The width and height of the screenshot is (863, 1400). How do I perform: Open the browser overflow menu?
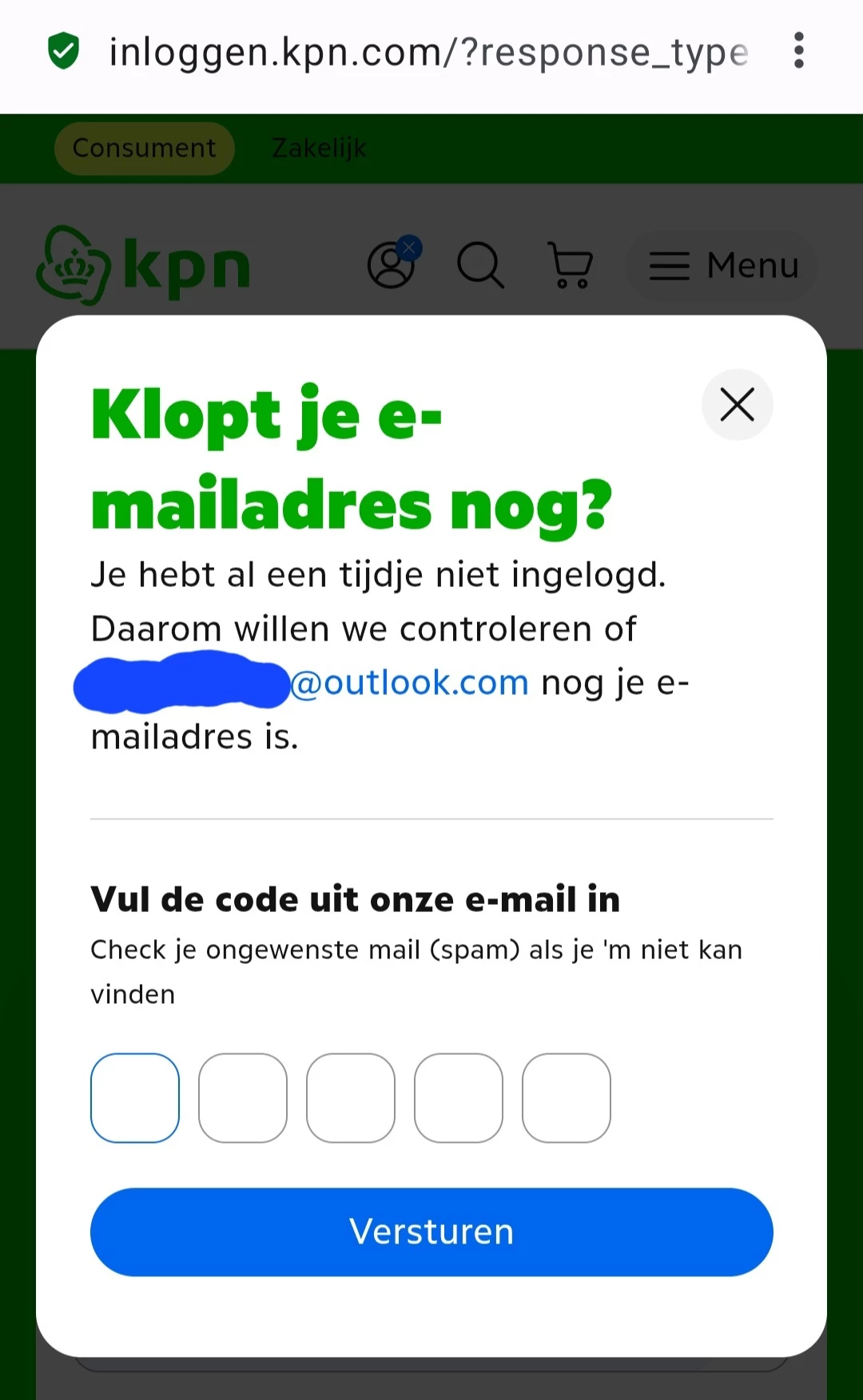click(798, 51)
